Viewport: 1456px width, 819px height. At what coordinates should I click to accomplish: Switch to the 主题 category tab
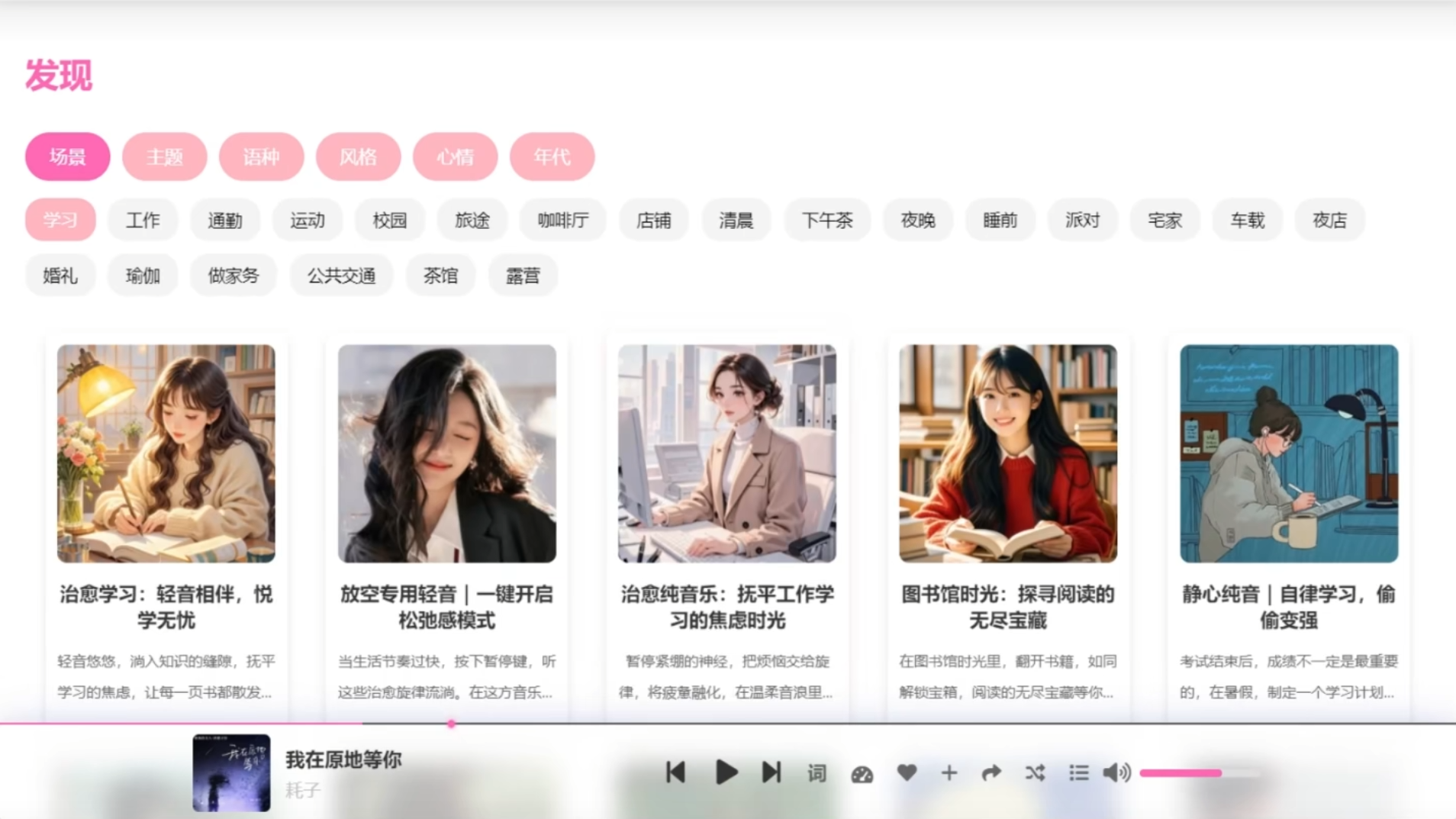coord(164,156)
